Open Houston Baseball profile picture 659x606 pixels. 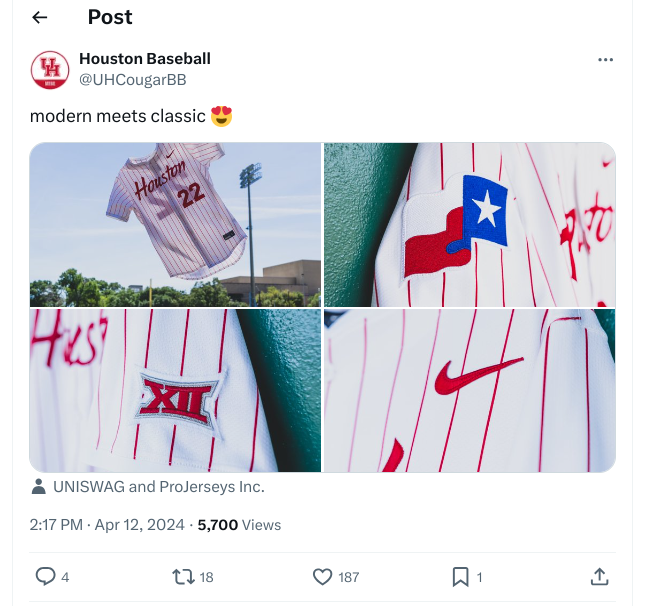coord(49,70)
